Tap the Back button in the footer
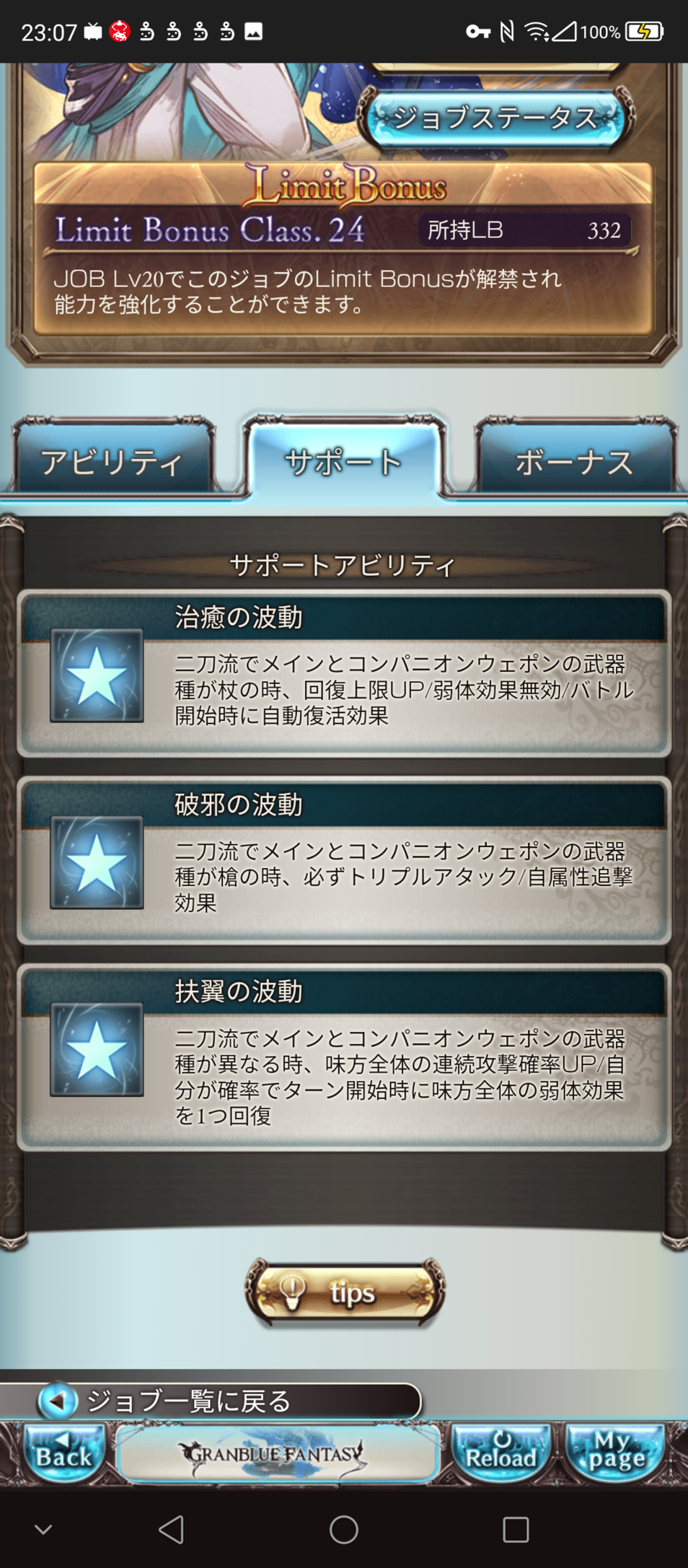688x1568 pixels. coord(63,1453)
